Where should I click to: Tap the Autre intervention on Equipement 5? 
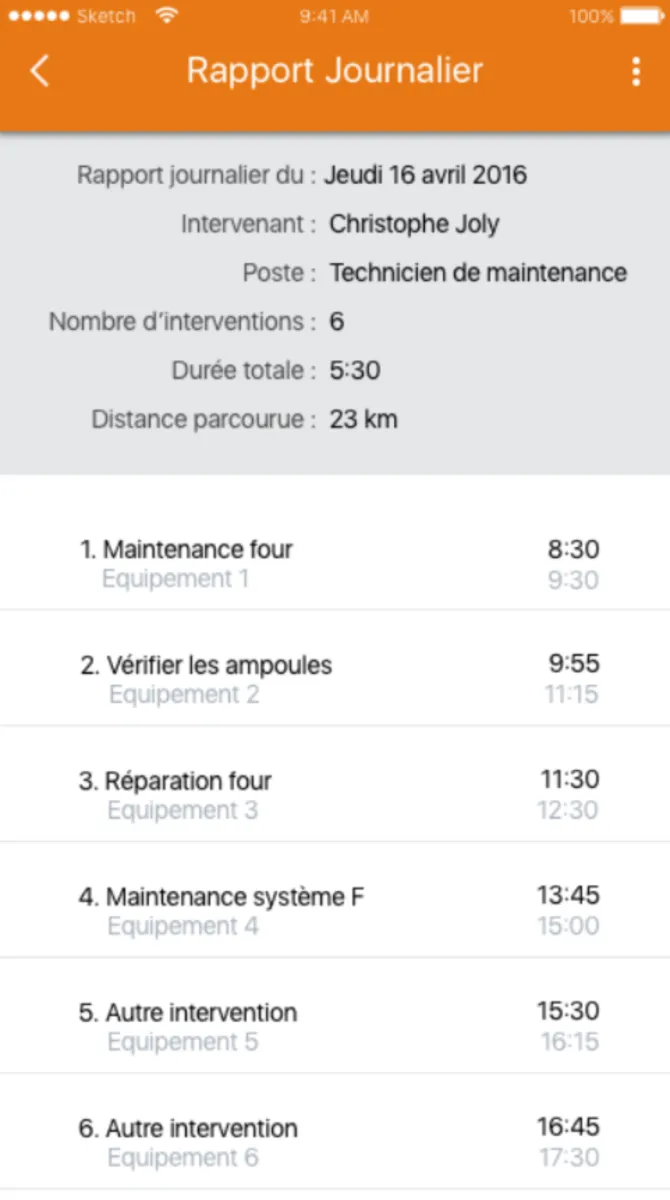[x=335, y=1027]
